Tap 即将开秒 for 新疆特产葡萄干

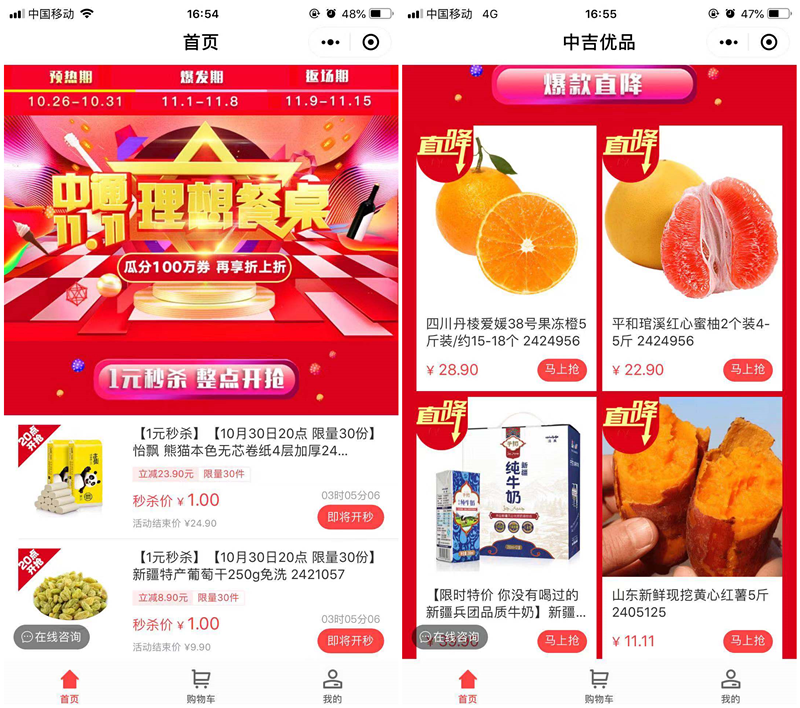click(x=350, y=640)
